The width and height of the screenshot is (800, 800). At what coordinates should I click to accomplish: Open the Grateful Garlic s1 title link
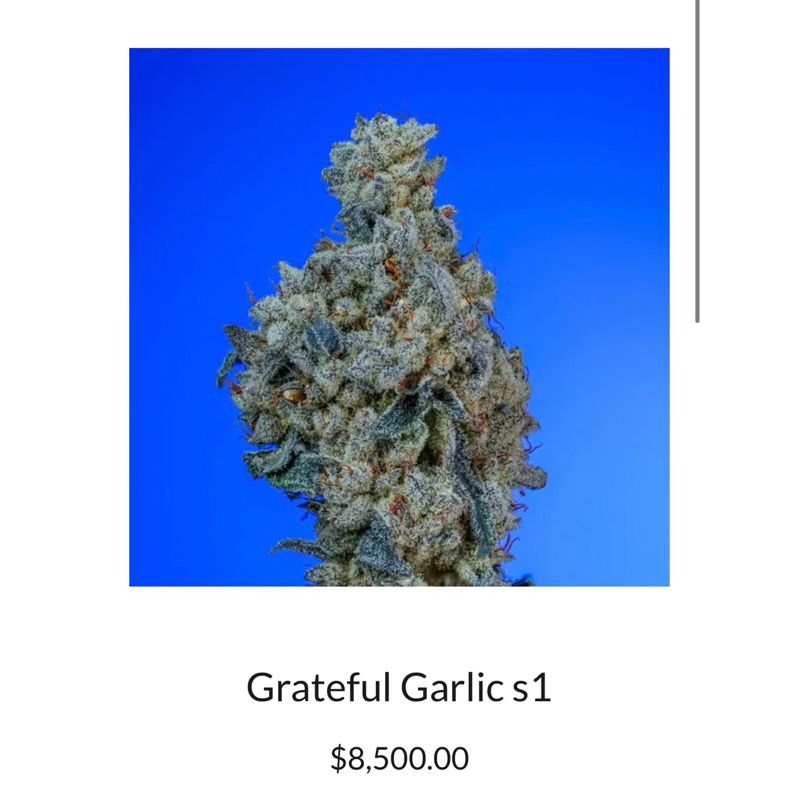pos(399,688)
